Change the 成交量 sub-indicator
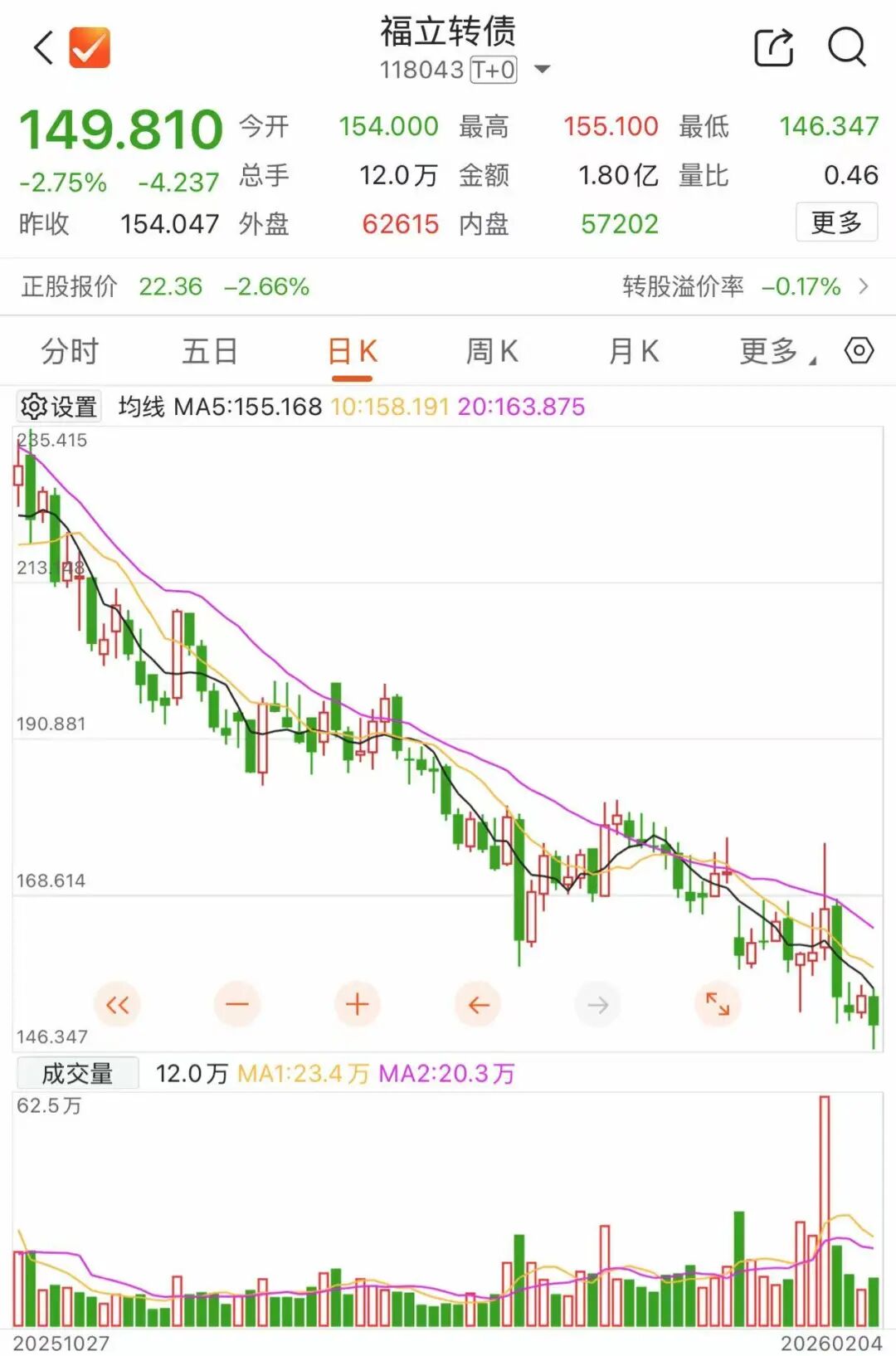The image size is (896, 1356). (77, 1073)
